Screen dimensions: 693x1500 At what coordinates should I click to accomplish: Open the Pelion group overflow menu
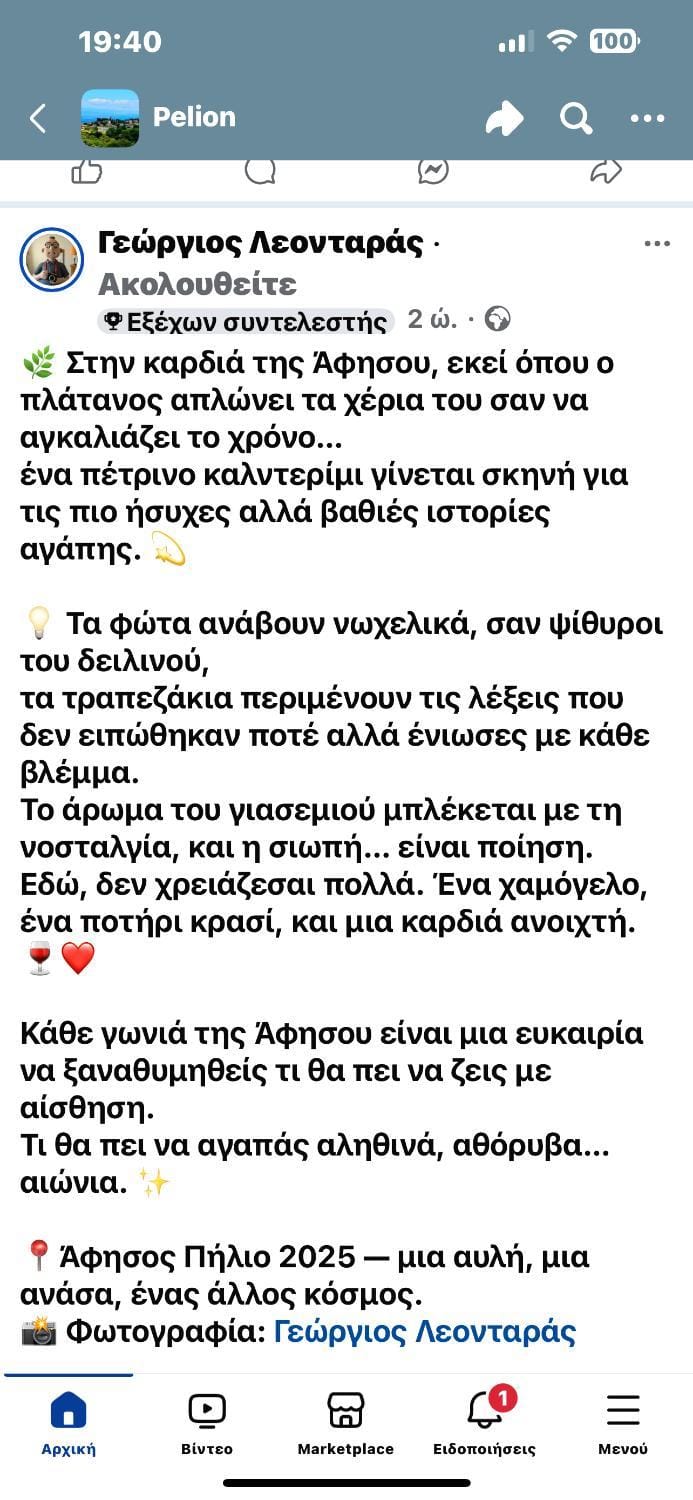[x=647, y=118]
